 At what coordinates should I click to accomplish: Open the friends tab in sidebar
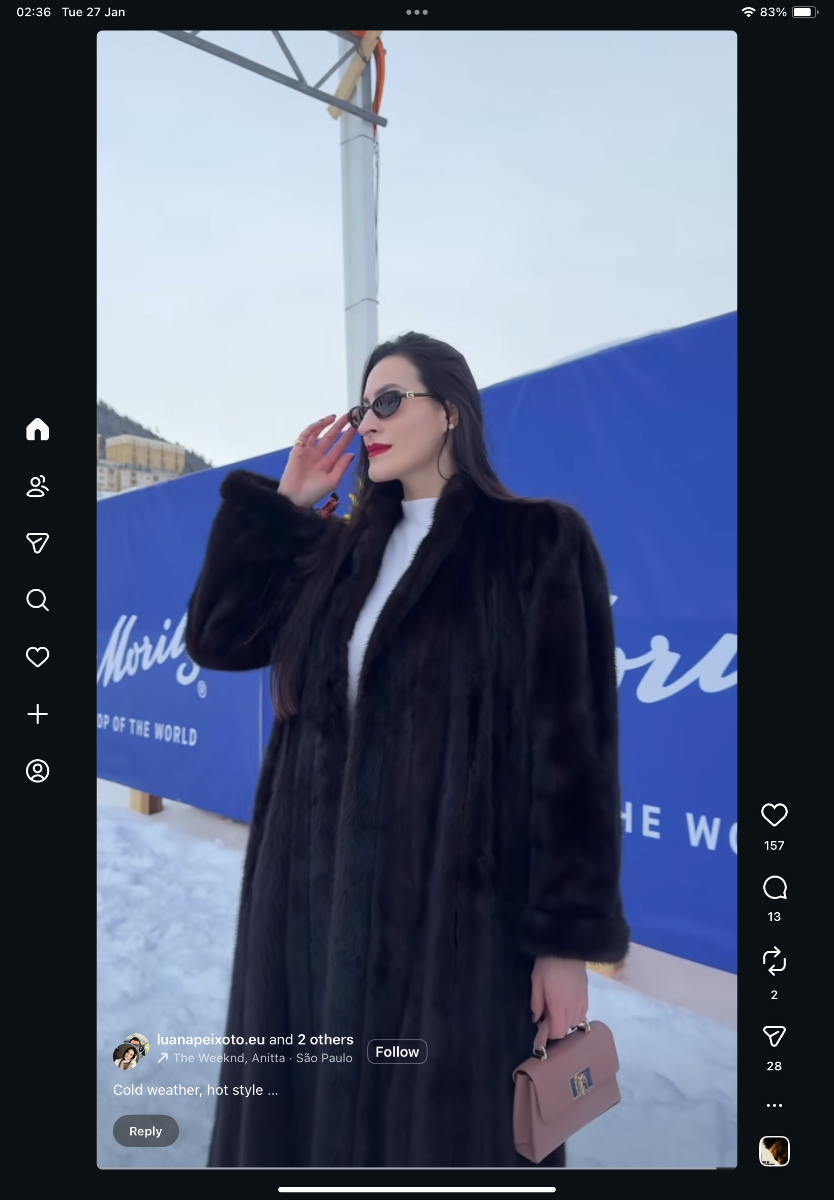(x=37, y=487)
